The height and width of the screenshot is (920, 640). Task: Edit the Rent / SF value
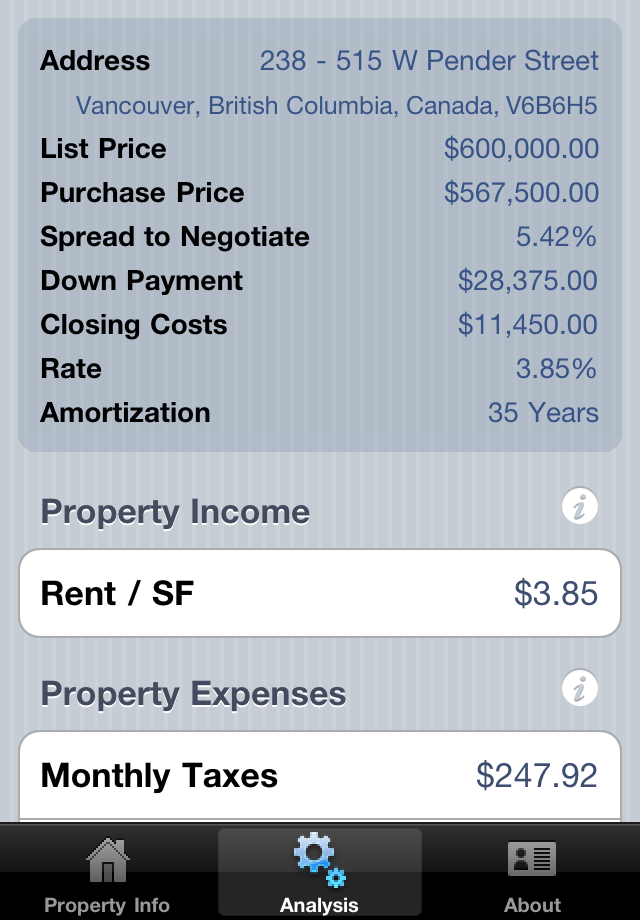[x=320, y=593]
